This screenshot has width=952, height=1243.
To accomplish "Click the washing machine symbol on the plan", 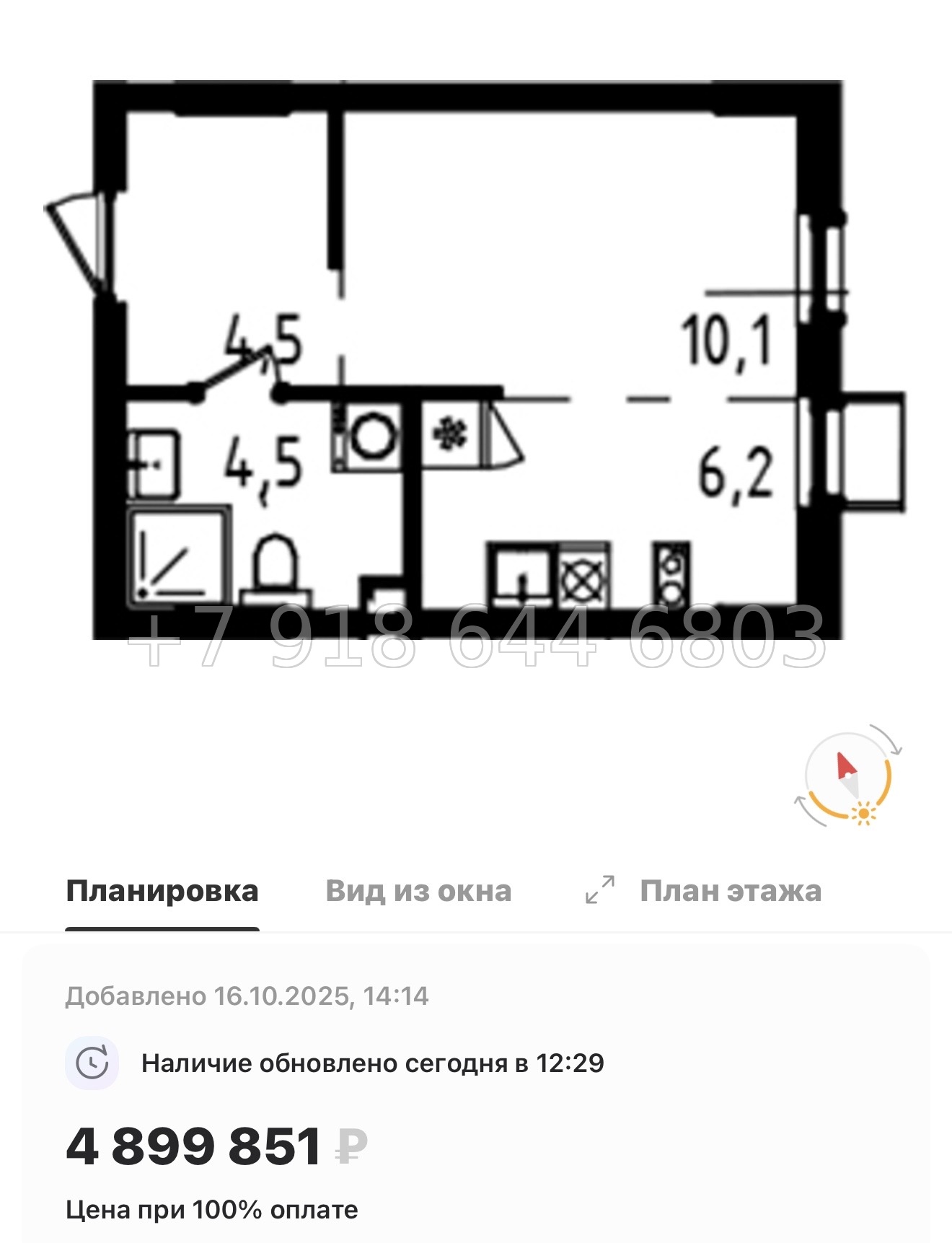I will point(374,434).
